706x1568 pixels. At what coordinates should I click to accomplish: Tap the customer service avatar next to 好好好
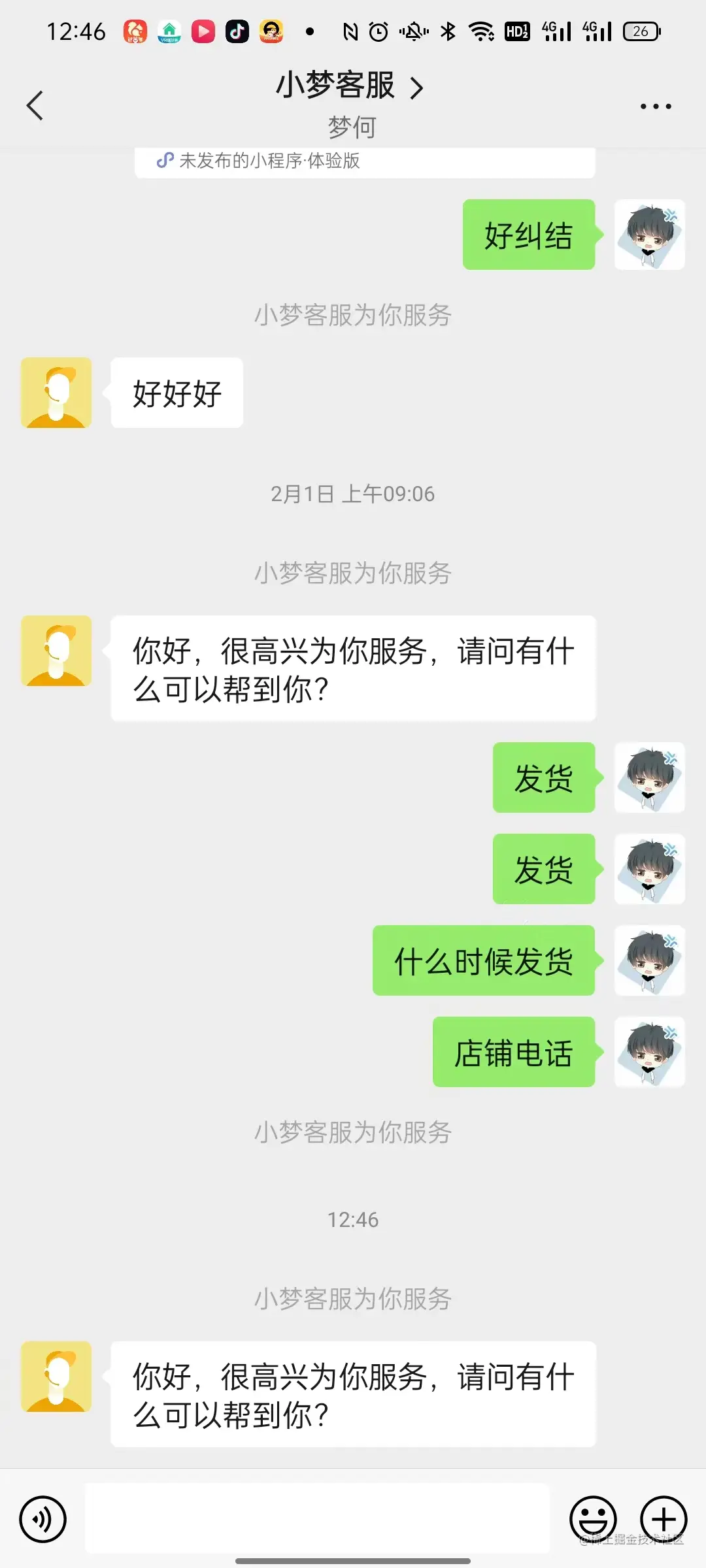(56, 393)
